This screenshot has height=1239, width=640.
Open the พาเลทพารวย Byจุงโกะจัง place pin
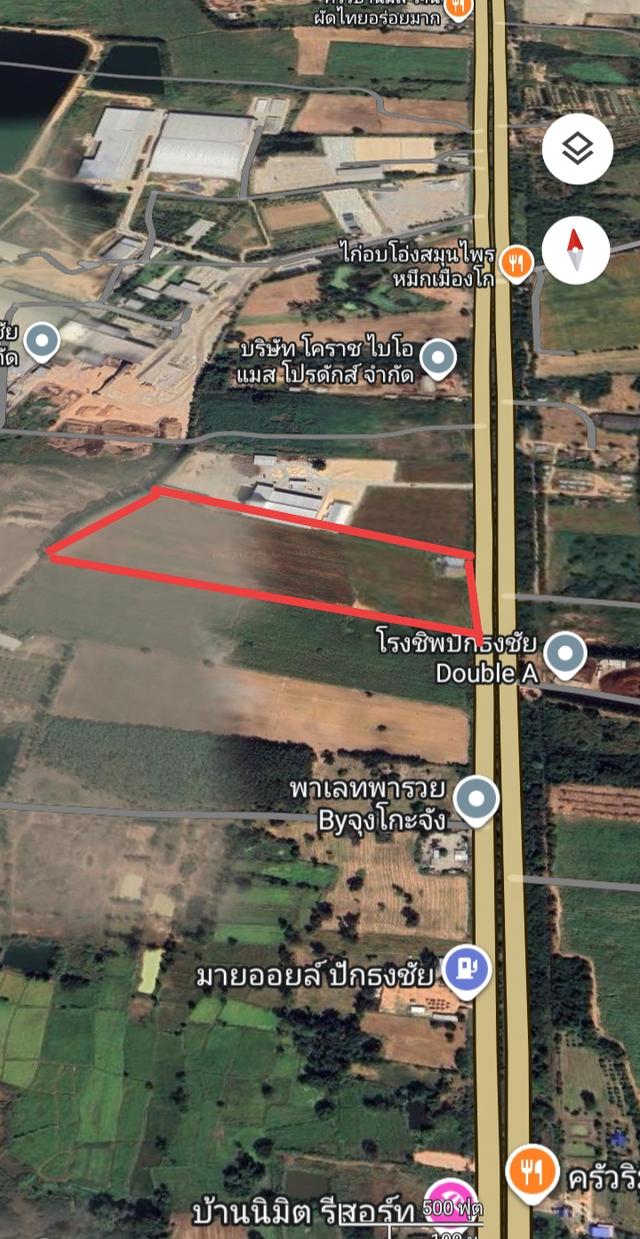tap(476, 799)
